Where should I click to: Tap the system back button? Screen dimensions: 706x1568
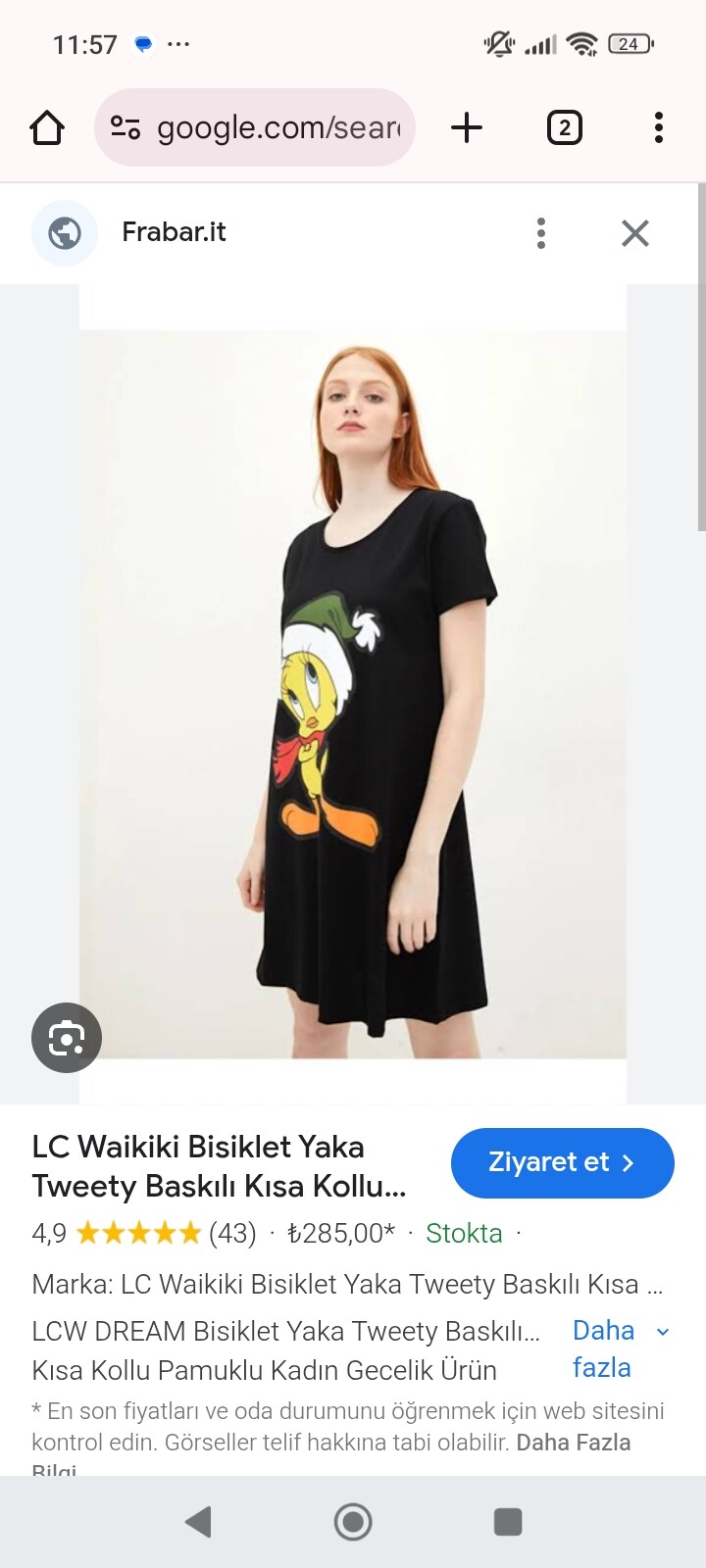pyautogui.click(x=198, y=1522)
